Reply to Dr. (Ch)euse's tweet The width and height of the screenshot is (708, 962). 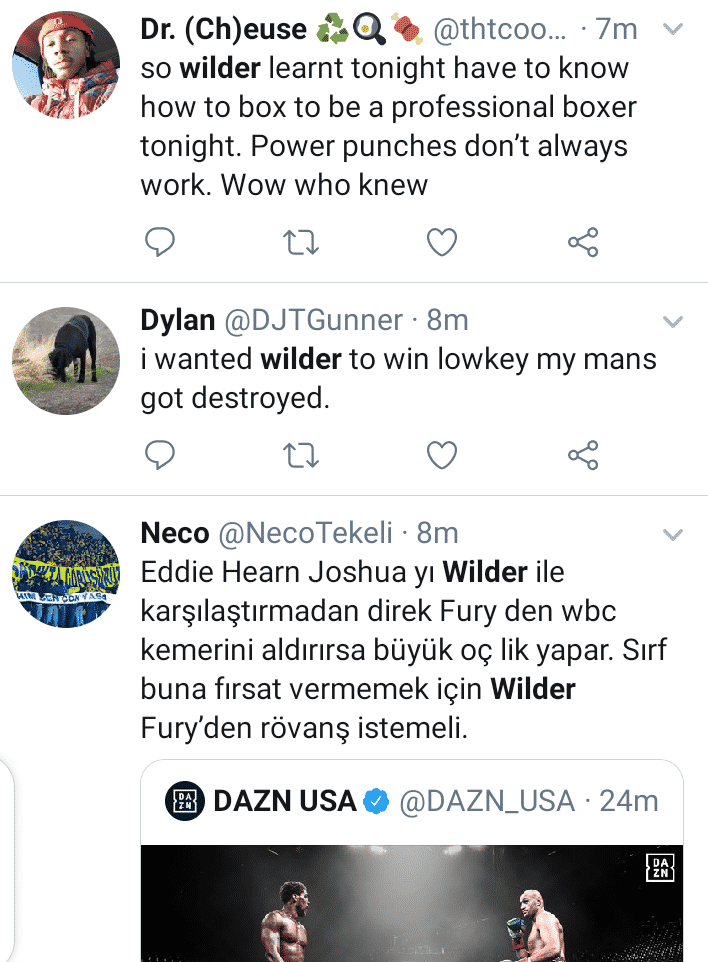(160, 241)
